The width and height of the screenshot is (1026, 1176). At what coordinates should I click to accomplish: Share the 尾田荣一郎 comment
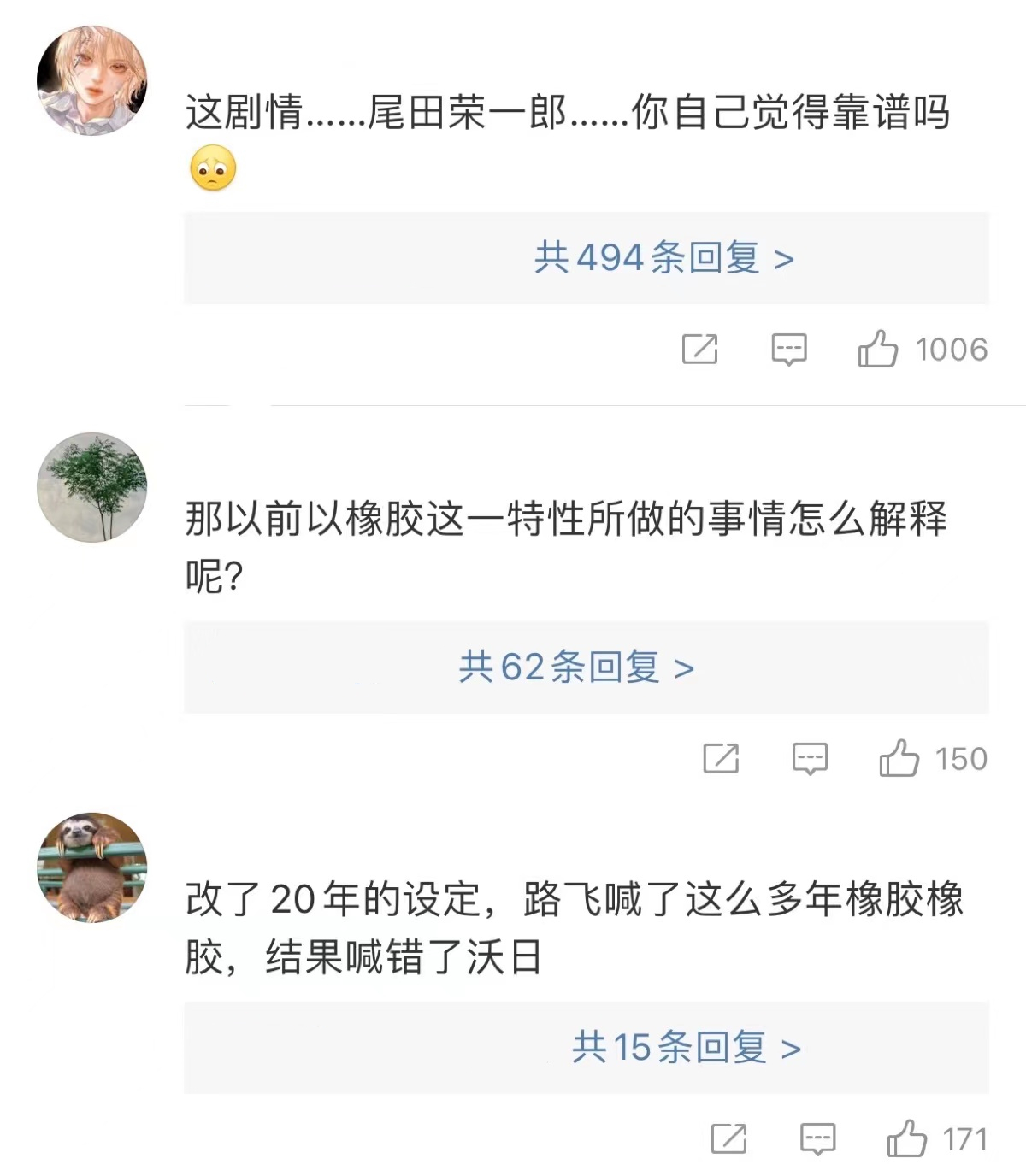coord(699,350)
